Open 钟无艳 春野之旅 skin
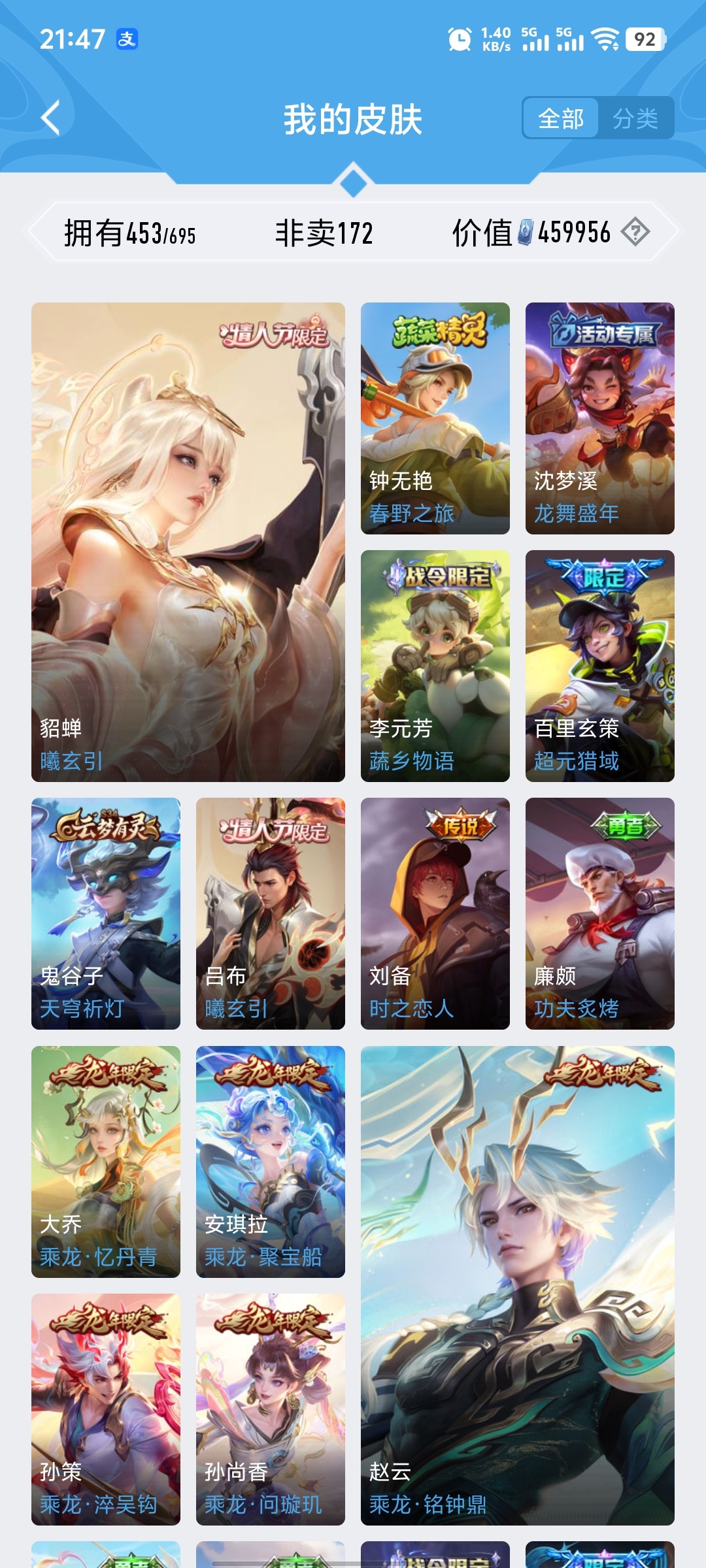Image resolution: width=706 pixels, height=1568 pixels. tap(435, 418)
